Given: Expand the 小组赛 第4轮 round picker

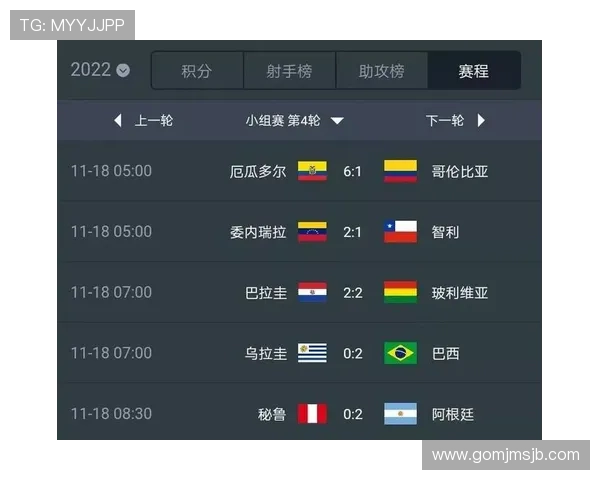Looking at the screenshot, I should (295, 120).
